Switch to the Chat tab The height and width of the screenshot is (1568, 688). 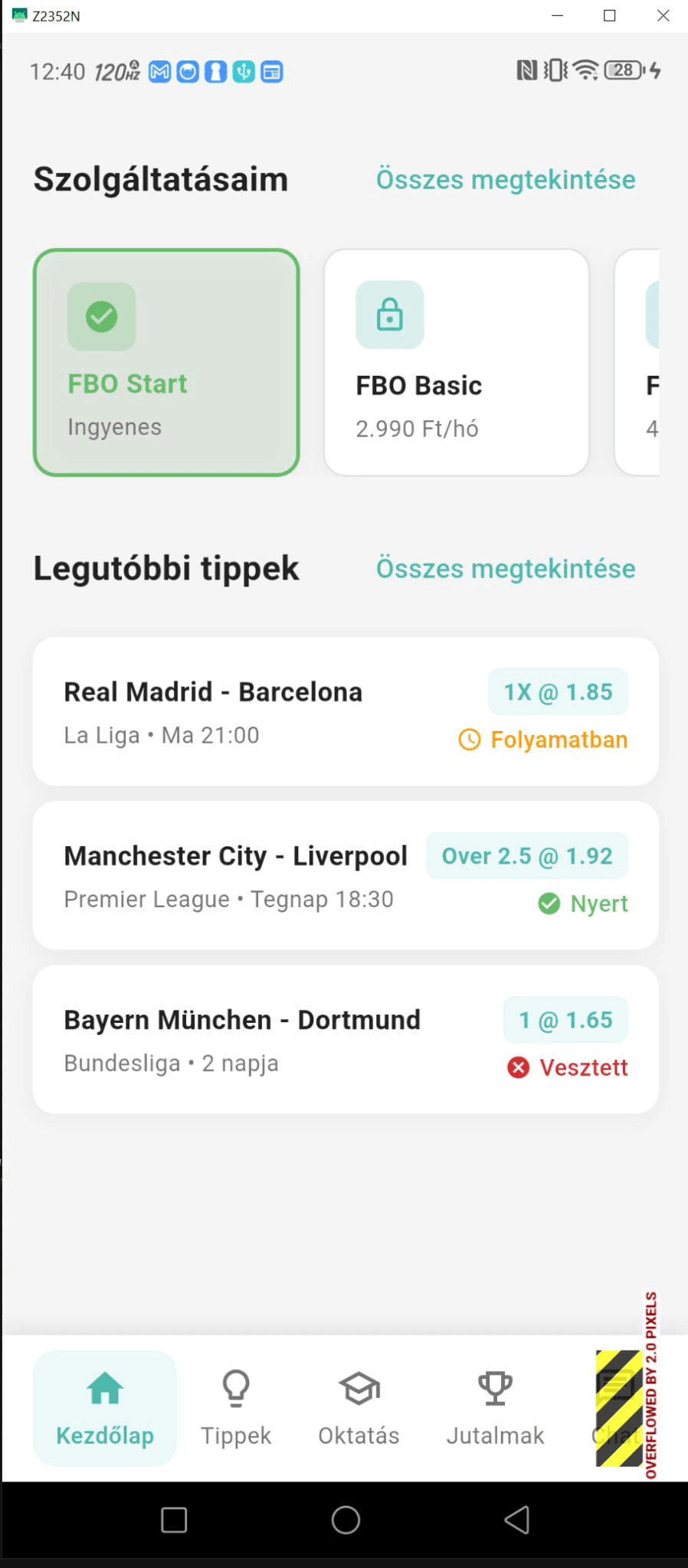618,1407
